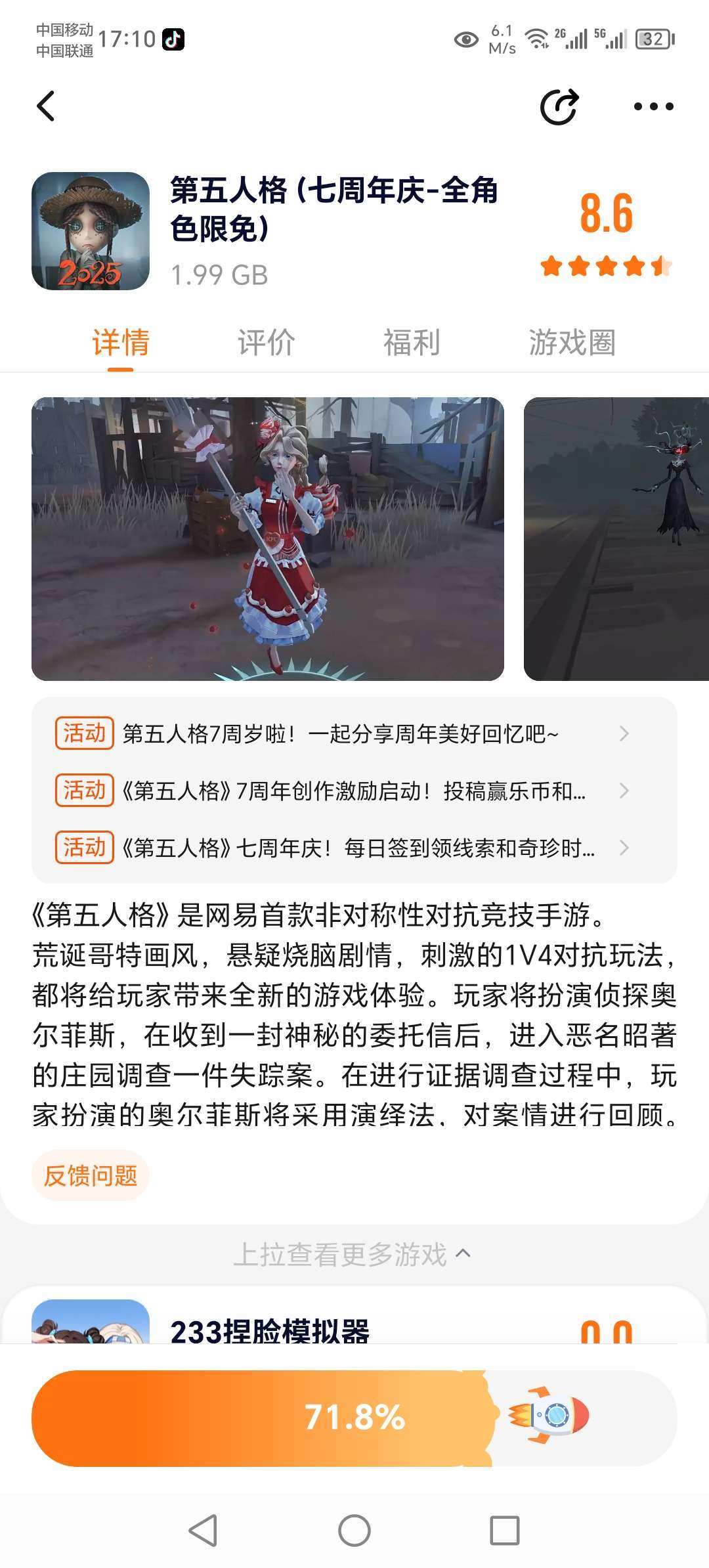Screen dimensions: 709x1568
Task: Open the 游戏圈 tab
Action: (x=572, y=342)
